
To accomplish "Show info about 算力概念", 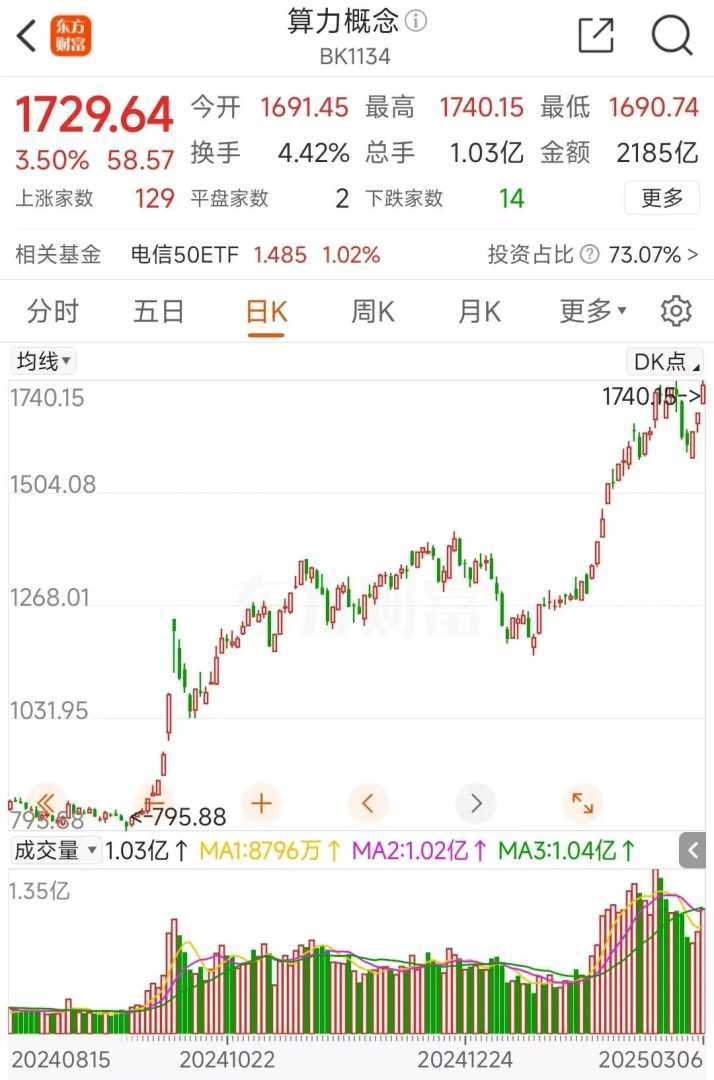I will click(416, 21).
